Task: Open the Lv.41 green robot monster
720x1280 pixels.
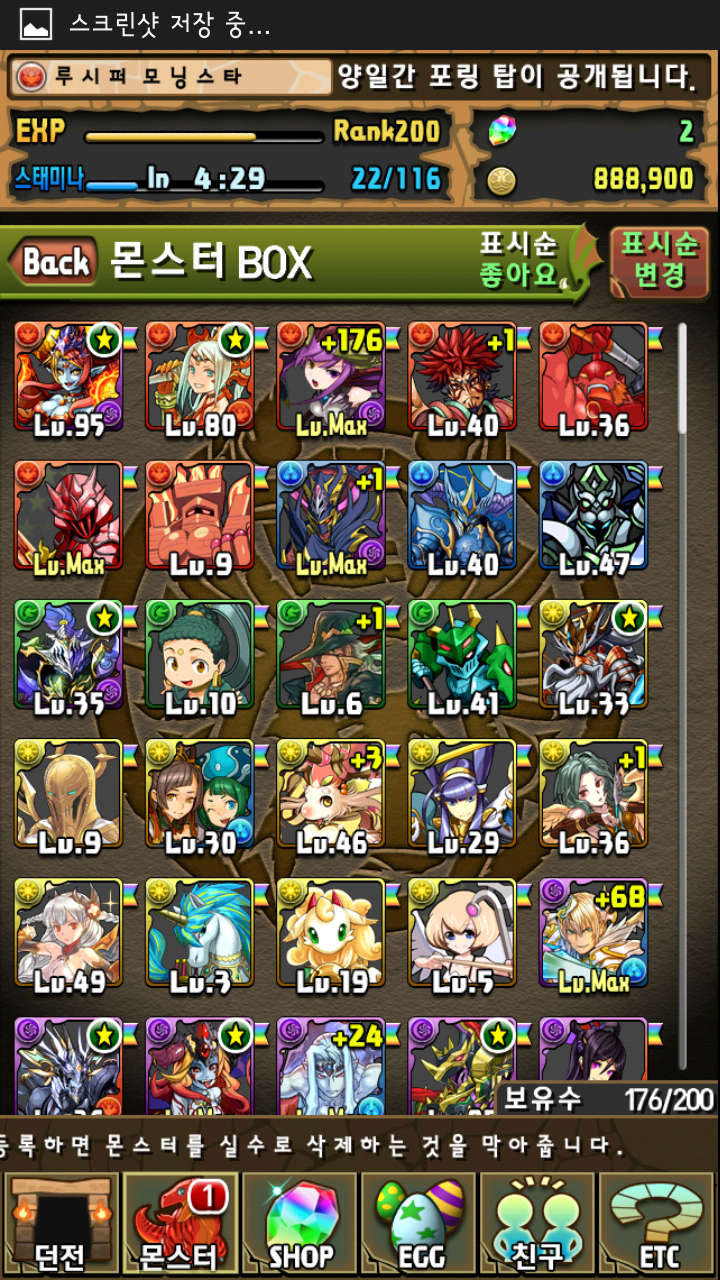Action: pyautogui.click(x=462, y=656)
